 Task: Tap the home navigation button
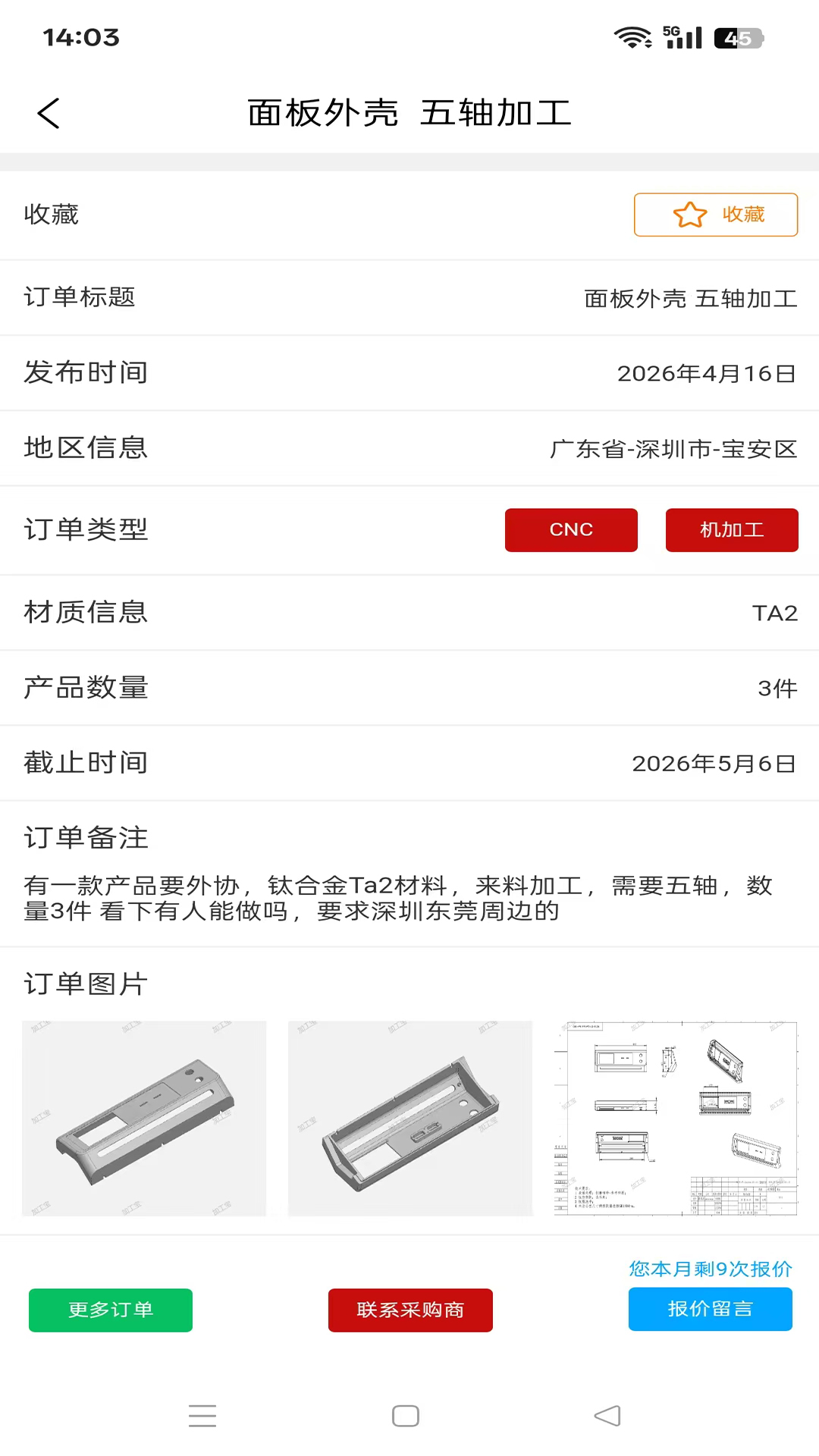404,1415
